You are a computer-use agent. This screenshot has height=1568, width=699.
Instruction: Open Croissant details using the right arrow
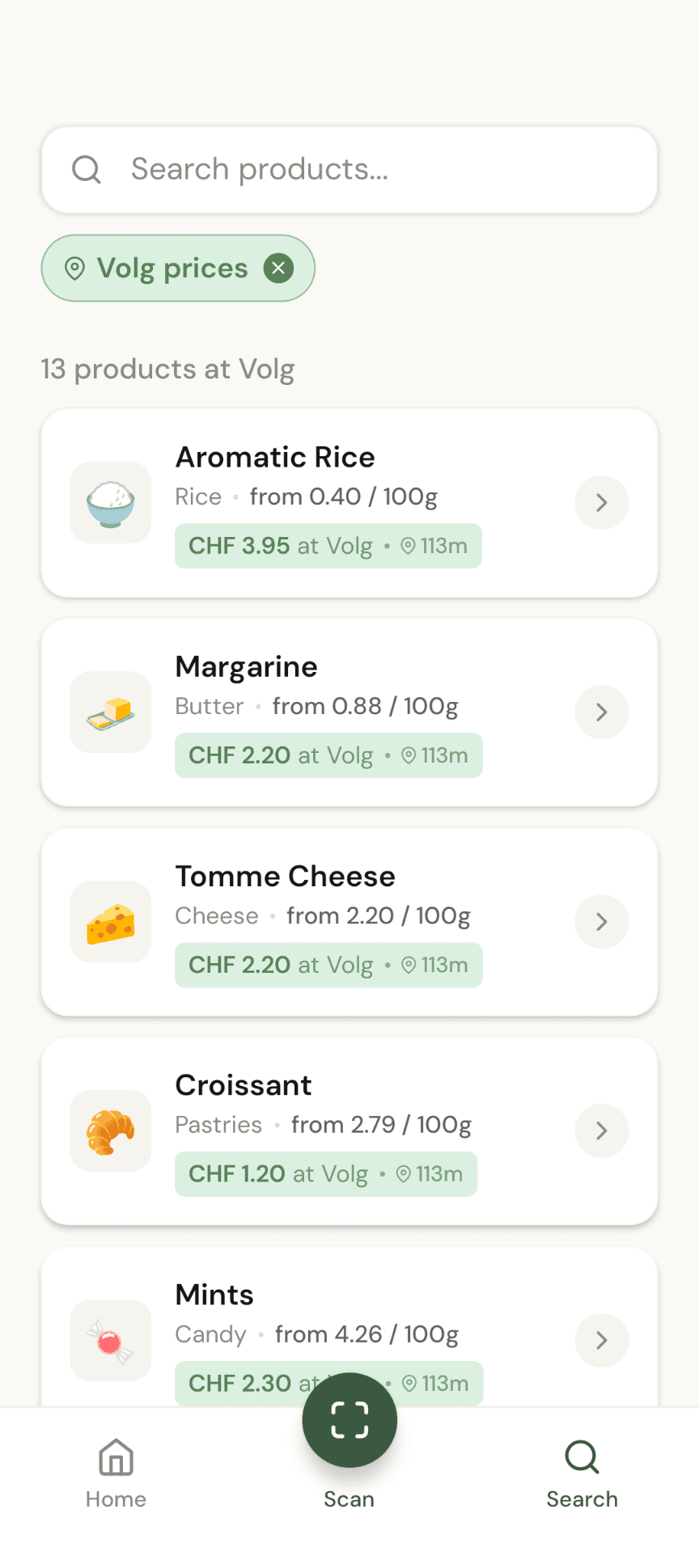pos(601,1131)
